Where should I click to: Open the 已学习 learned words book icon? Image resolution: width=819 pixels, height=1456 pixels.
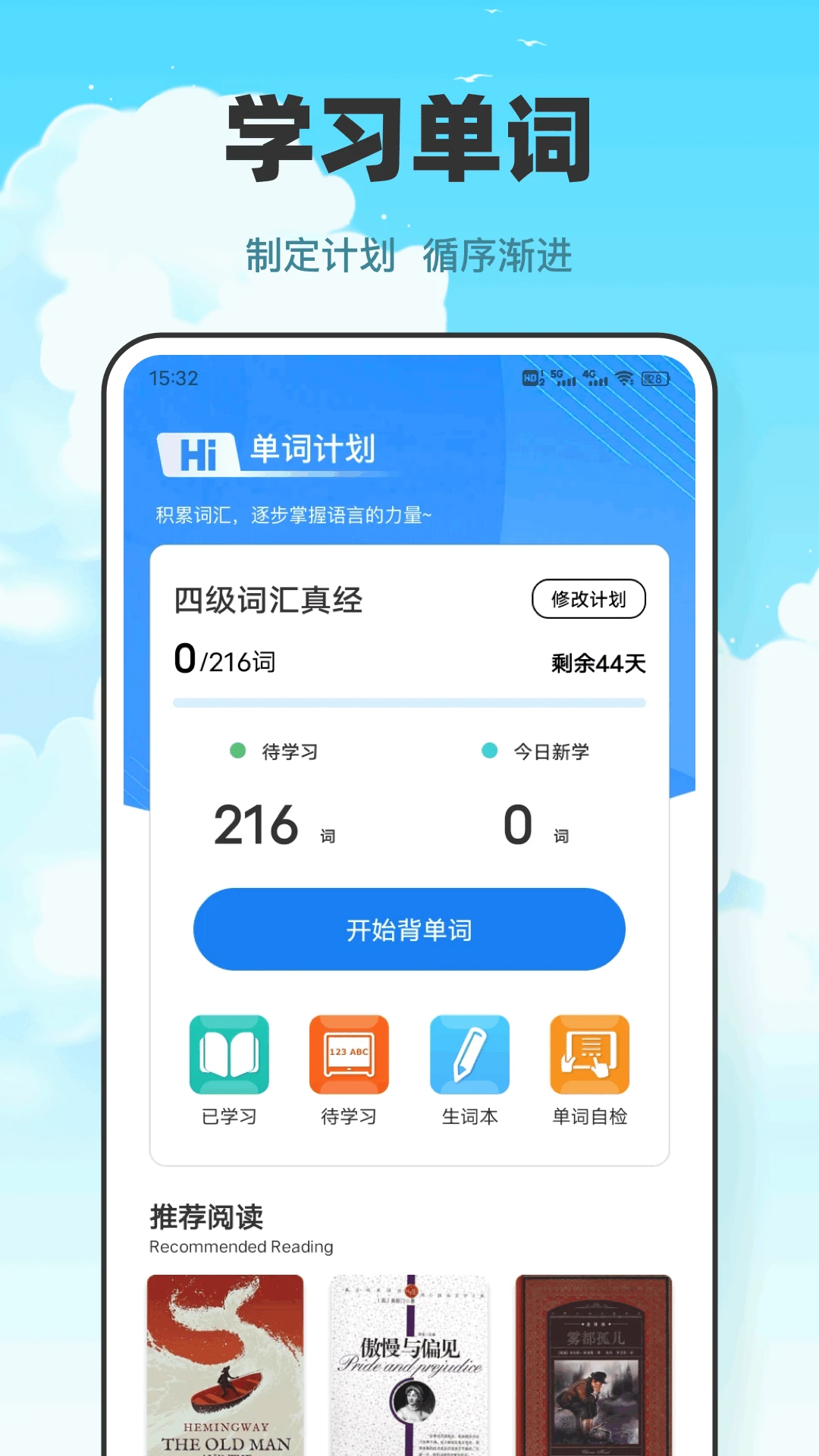[230, 1054]
